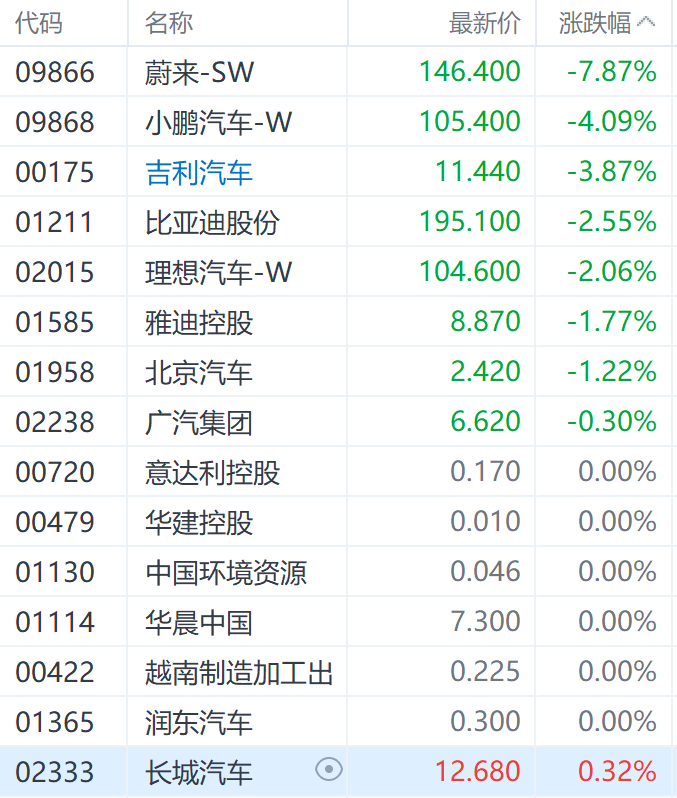
Task: Open the 华晨中国 stock details
Action: [x=199, y=622]
